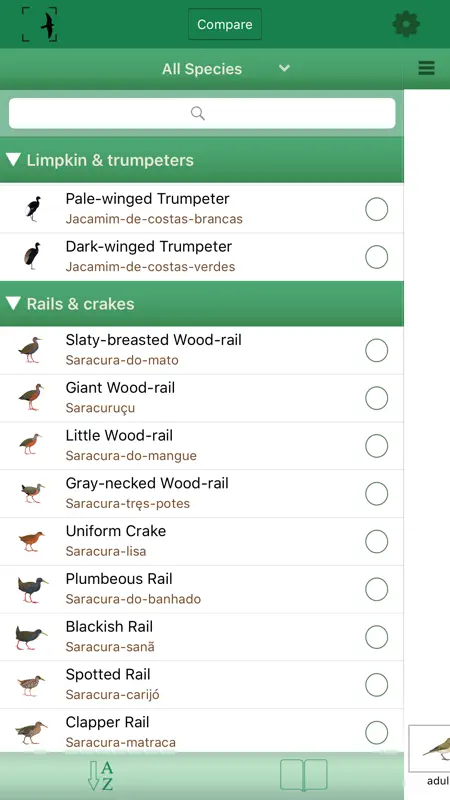450x800 pixels.
Task: Select the circle for Spotted Rail
Action: [377, 685]
